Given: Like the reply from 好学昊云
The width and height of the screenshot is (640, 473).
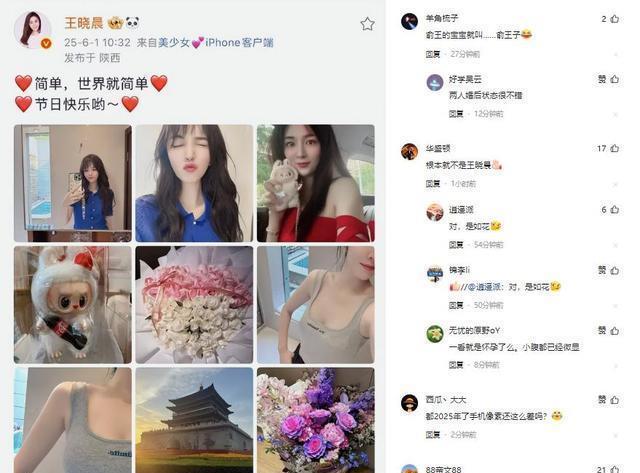Looking at the screenshot, I should [x=616, y=79].
